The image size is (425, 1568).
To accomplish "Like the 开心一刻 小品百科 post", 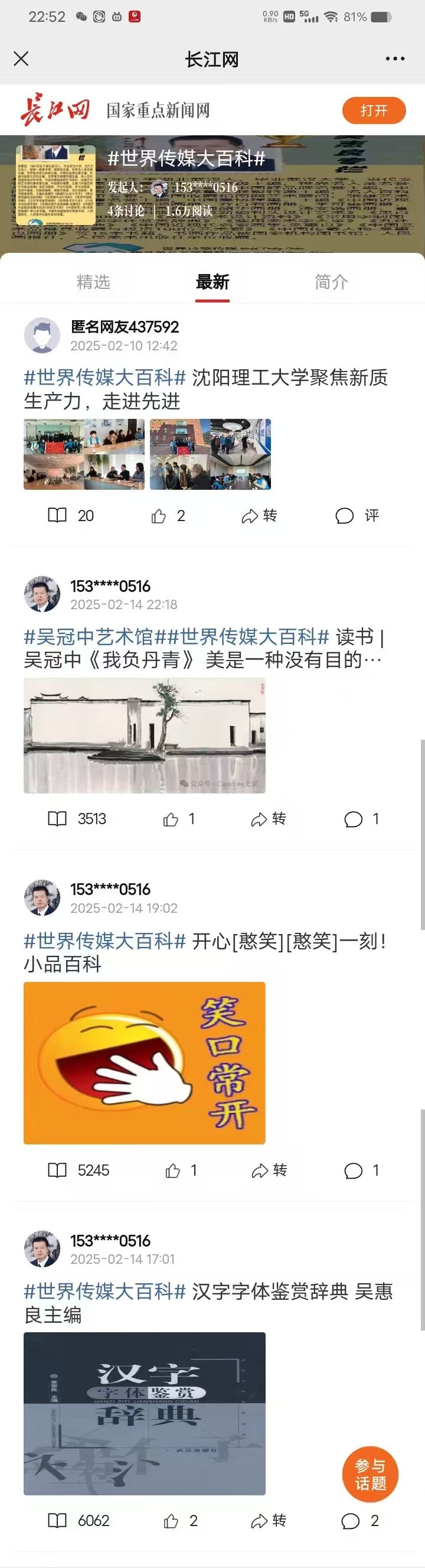I will (x=181, y=1170).
